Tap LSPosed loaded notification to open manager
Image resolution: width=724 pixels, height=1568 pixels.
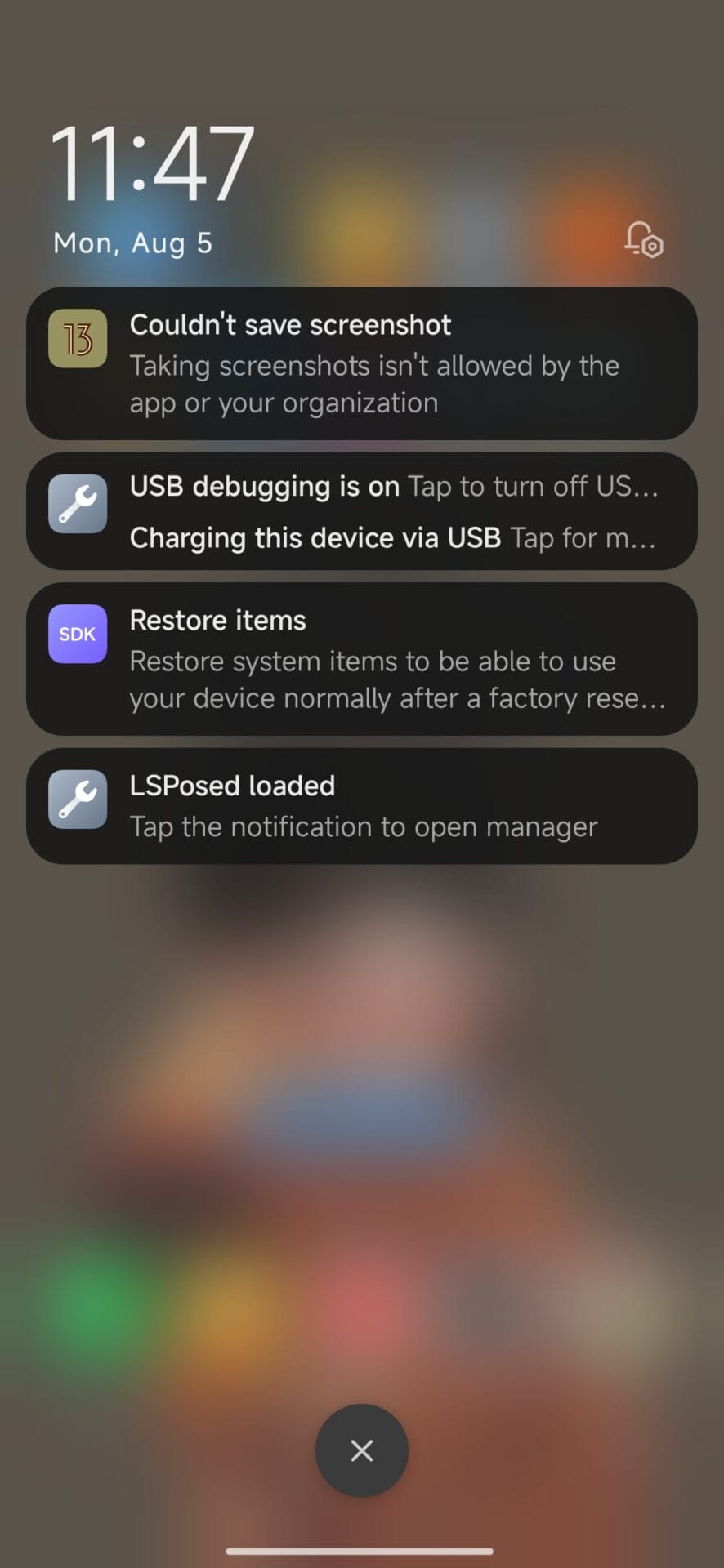(361, 806)
